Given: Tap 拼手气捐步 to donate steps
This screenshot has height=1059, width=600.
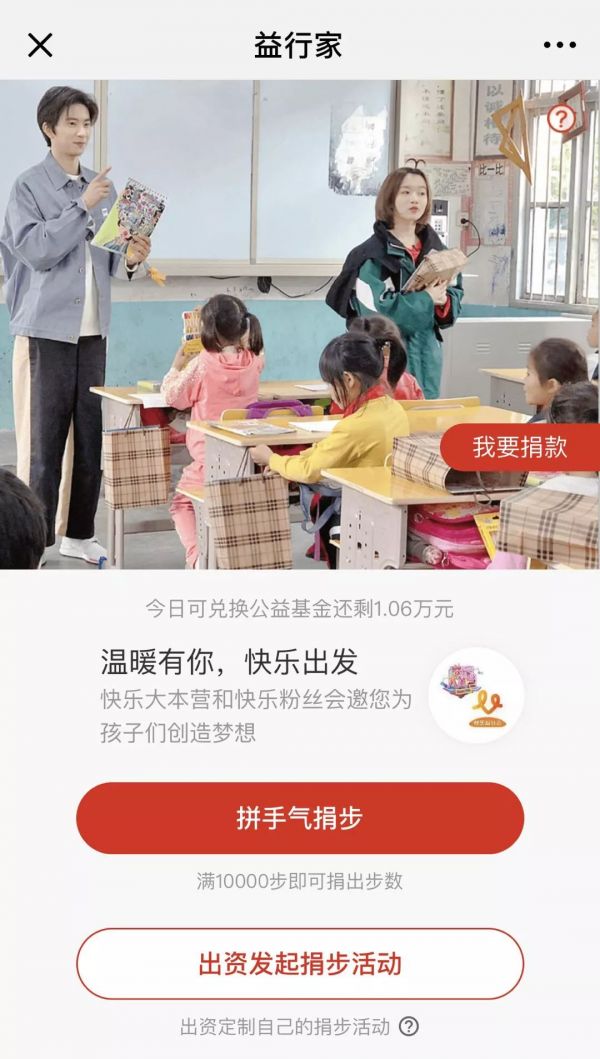Looking at the screenshot, I should (300, 817).
